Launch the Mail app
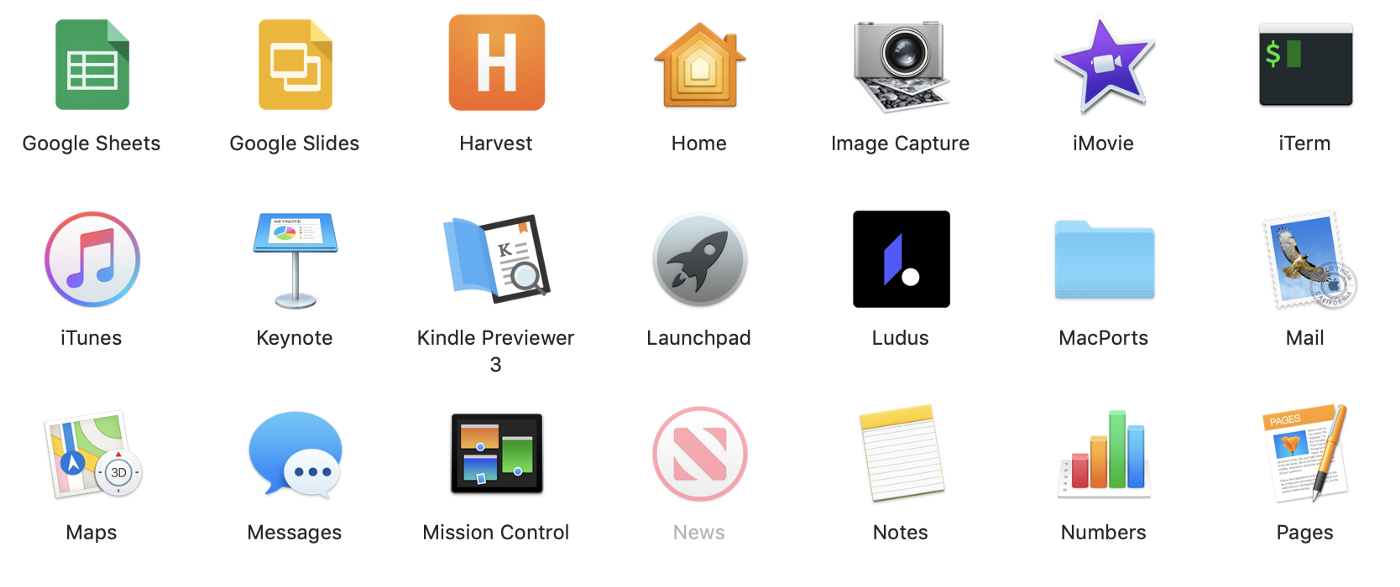The image size is (1400, 587). tap(1305, 259)
